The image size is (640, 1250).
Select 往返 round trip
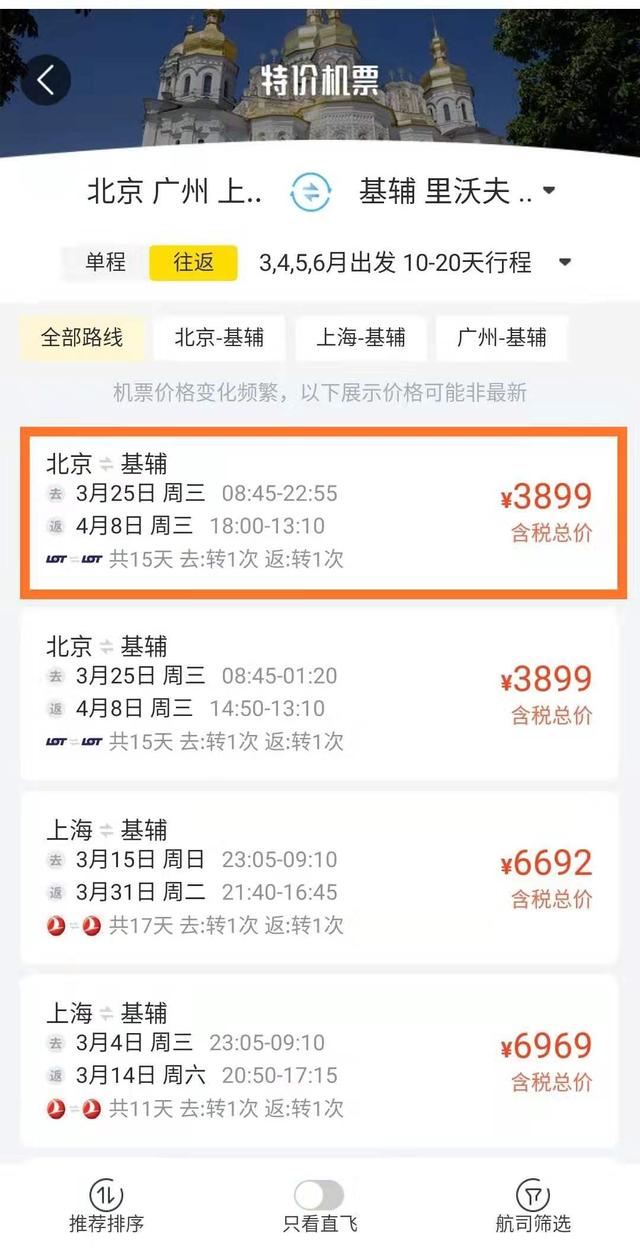coord(194,263)
